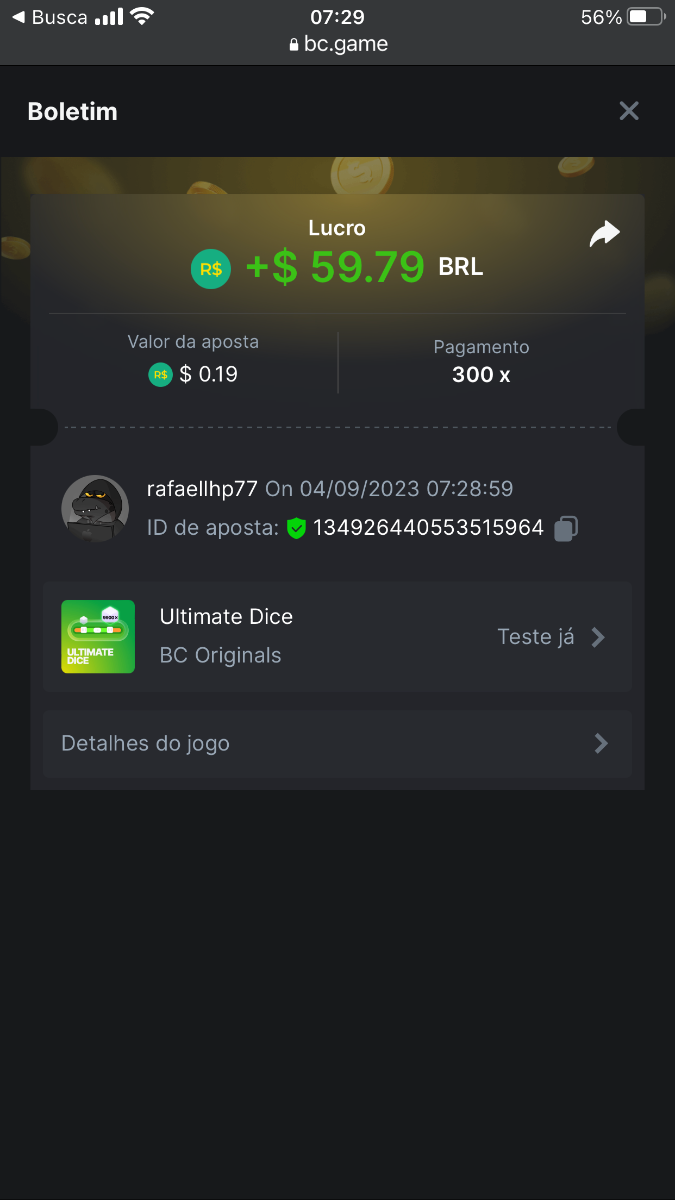Copy the bet ID

click(566, 528)
